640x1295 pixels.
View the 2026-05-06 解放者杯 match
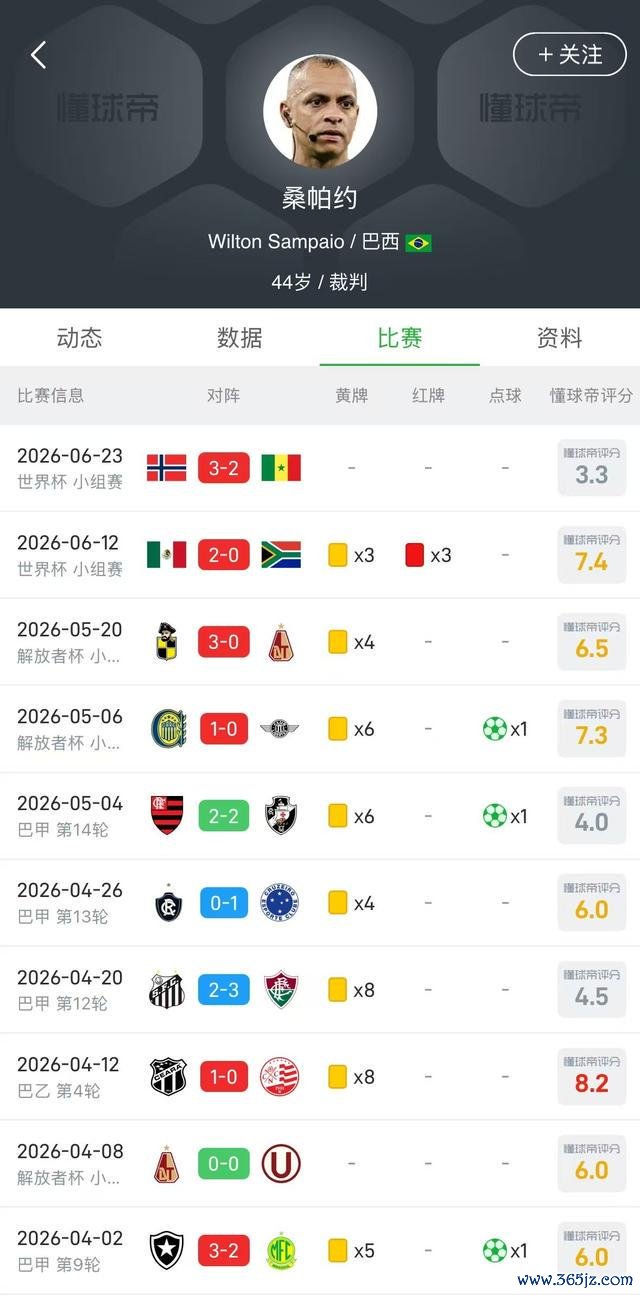320,729
